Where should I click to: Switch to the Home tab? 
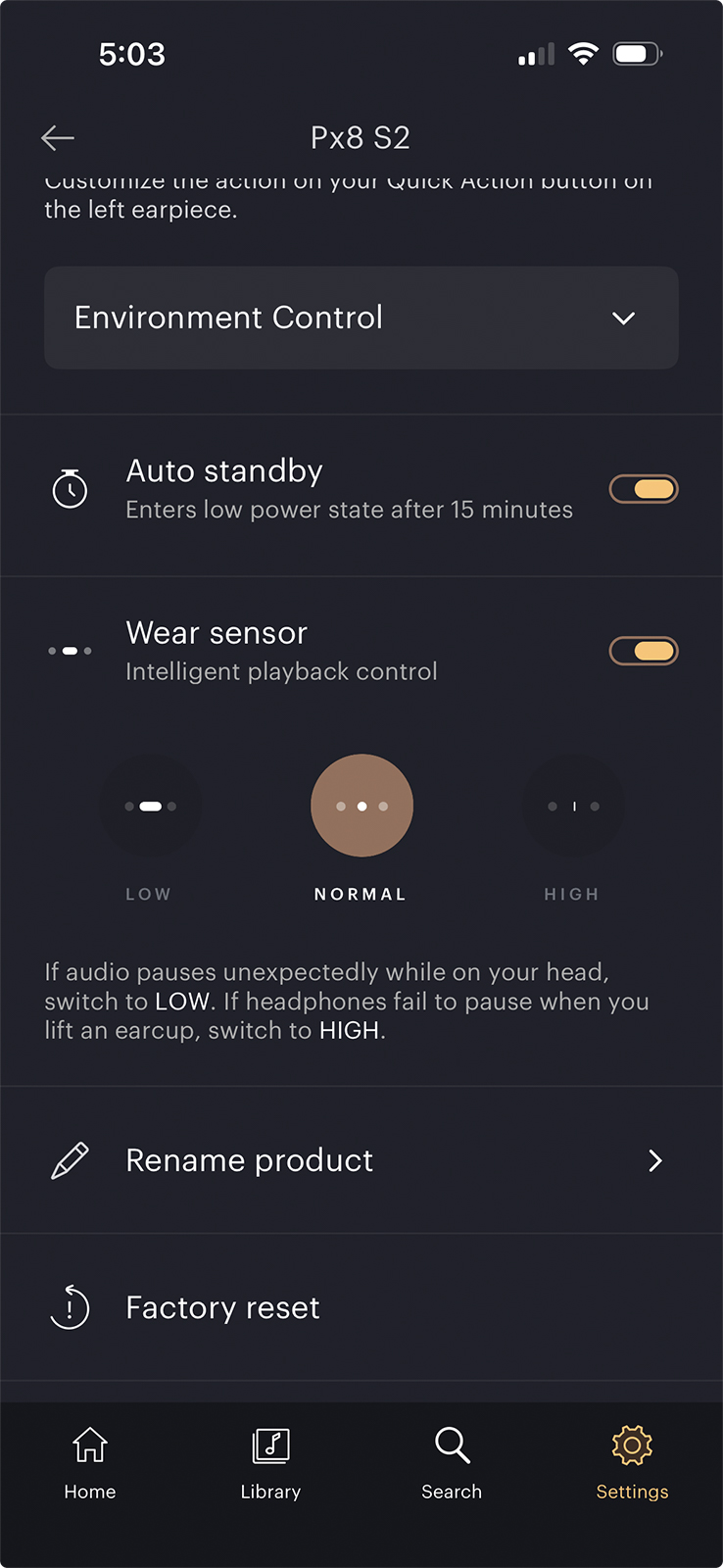(x=89, y=1460)
